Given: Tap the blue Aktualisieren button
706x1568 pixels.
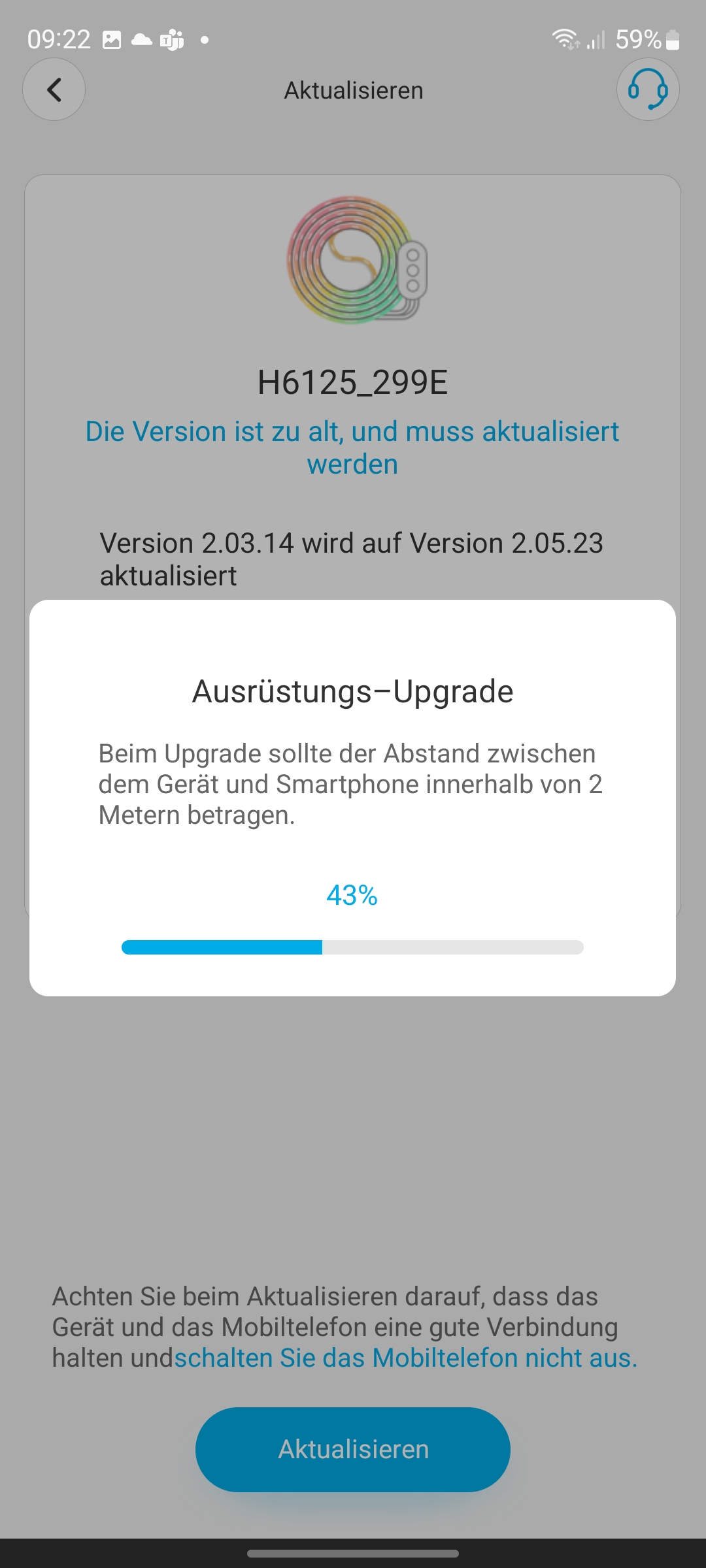Looking at the screenshot, I should [x=353, y=1449].
